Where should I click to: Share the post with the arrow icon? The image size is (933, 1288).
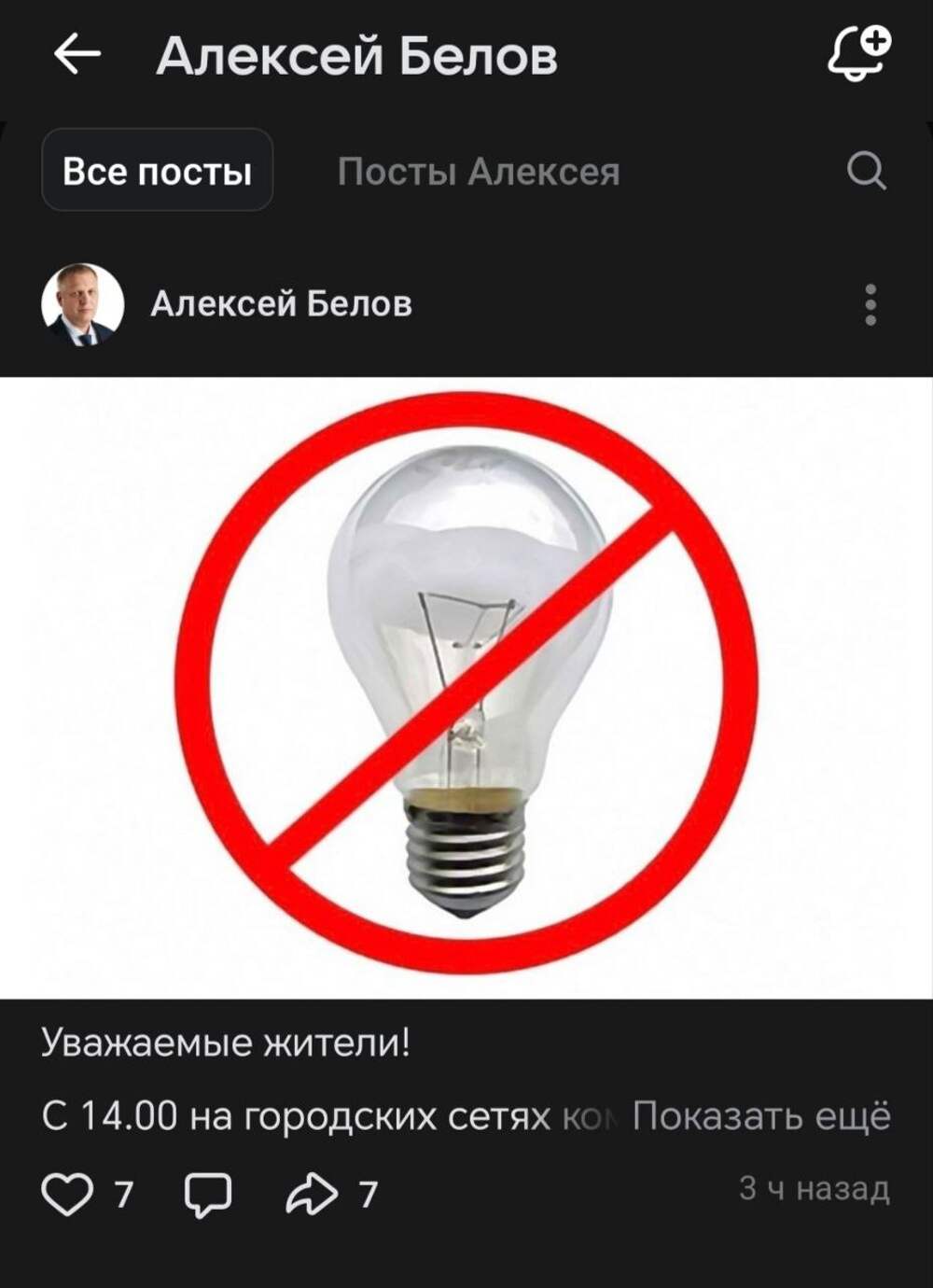point(312,1194)
